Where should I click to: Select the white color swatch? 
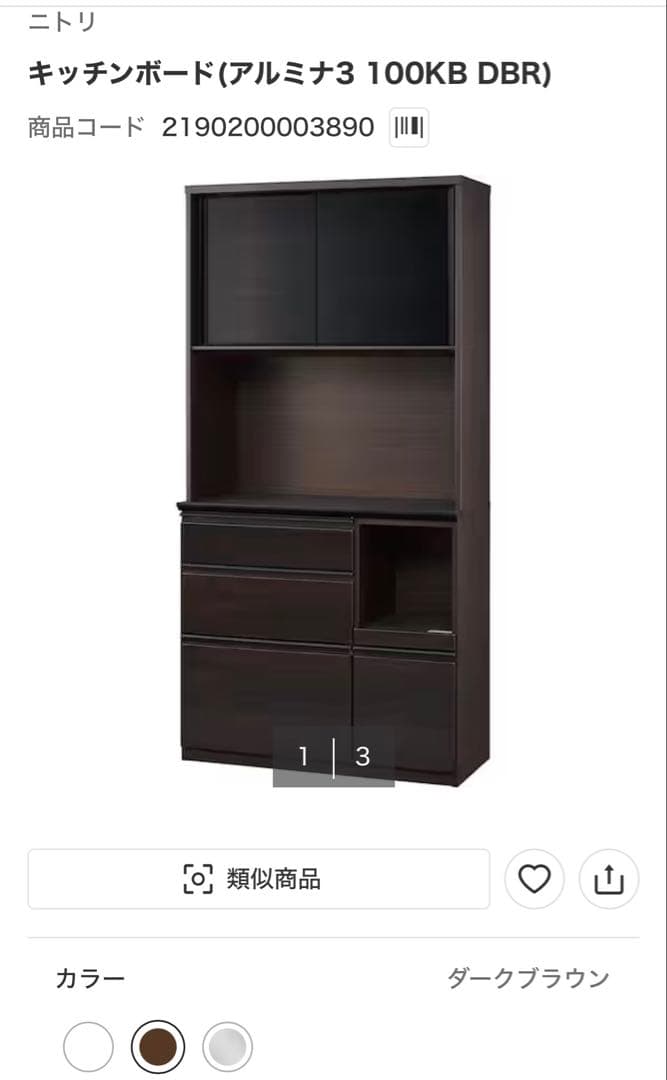[88, 1047]
